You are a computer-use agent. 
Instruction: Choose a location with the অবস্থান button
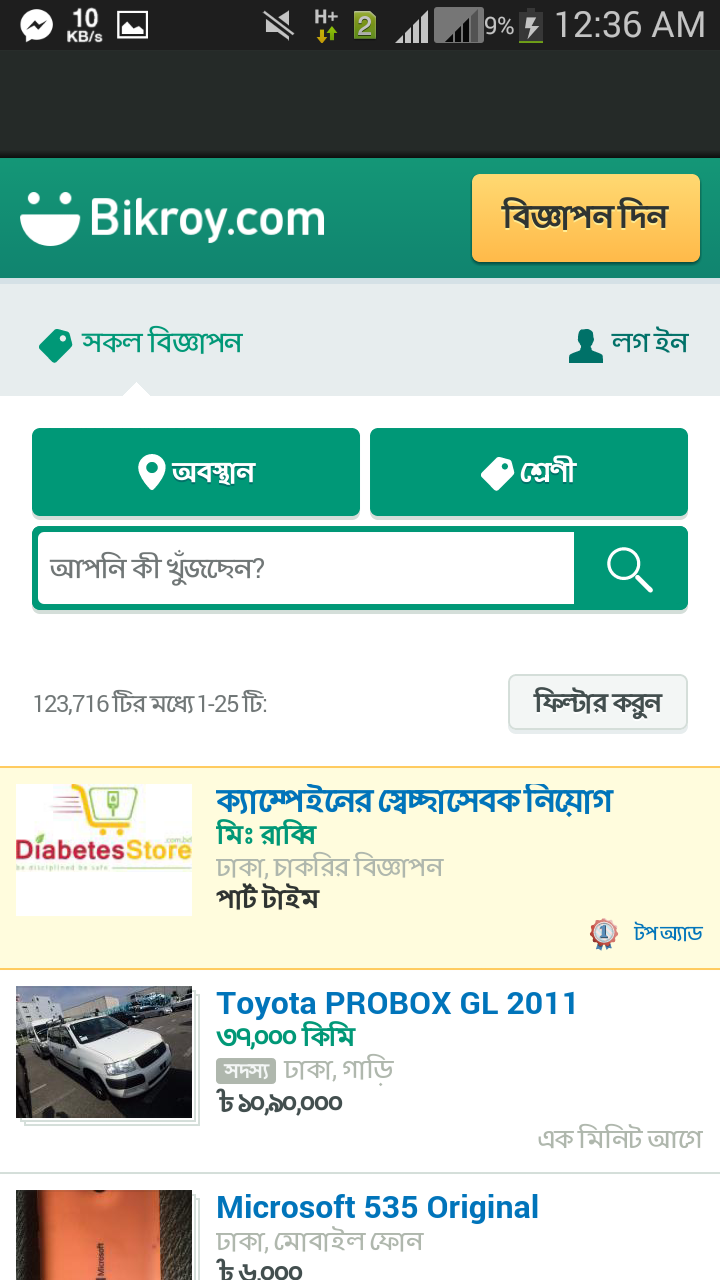coord(196,471)
